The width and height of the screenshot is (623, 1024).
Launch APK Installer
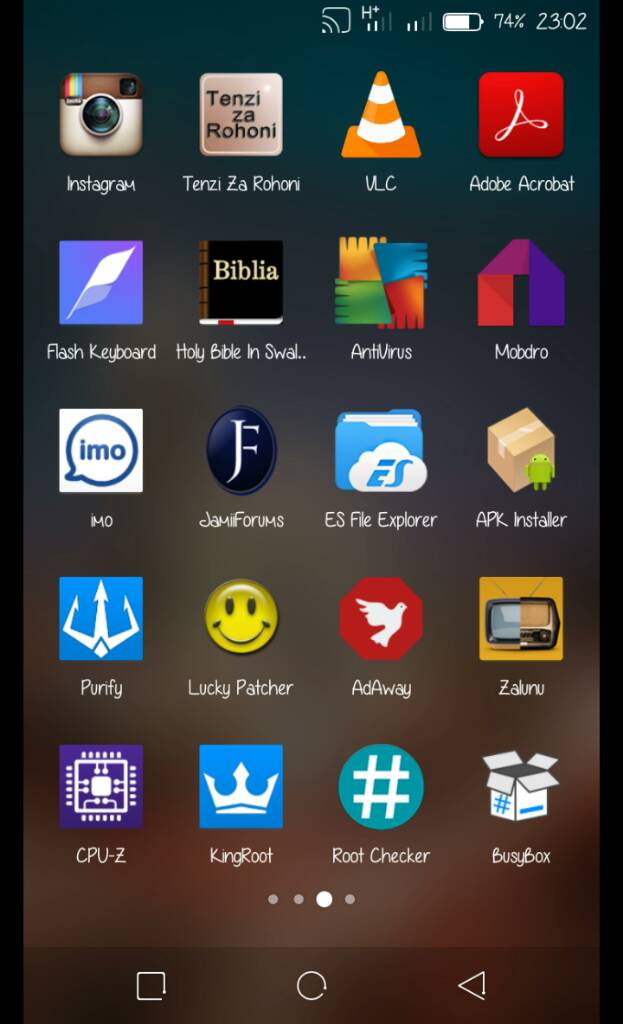tap(521, 451)
